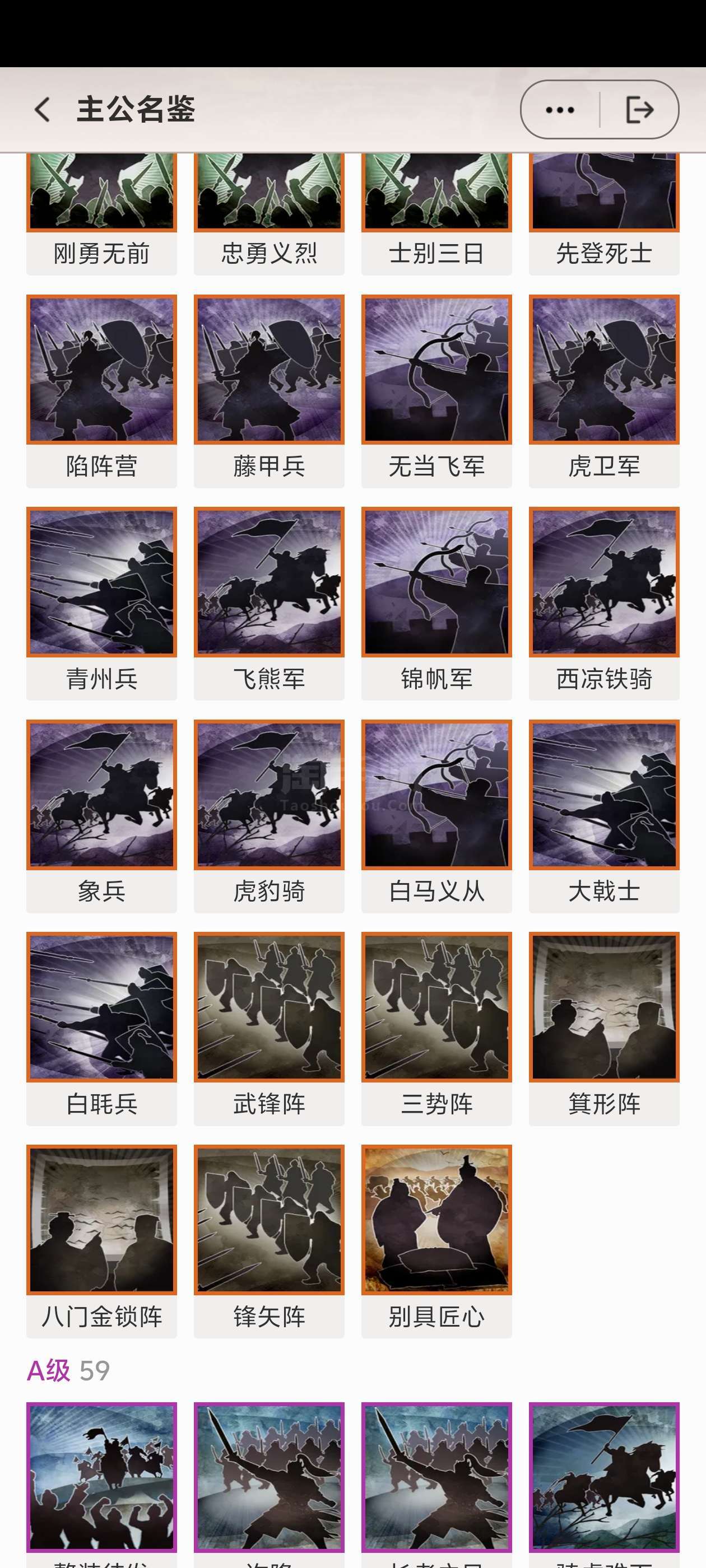Tap the exit mini-program icon
Viewport: 706px width, 1568px height.
point(640,110)
